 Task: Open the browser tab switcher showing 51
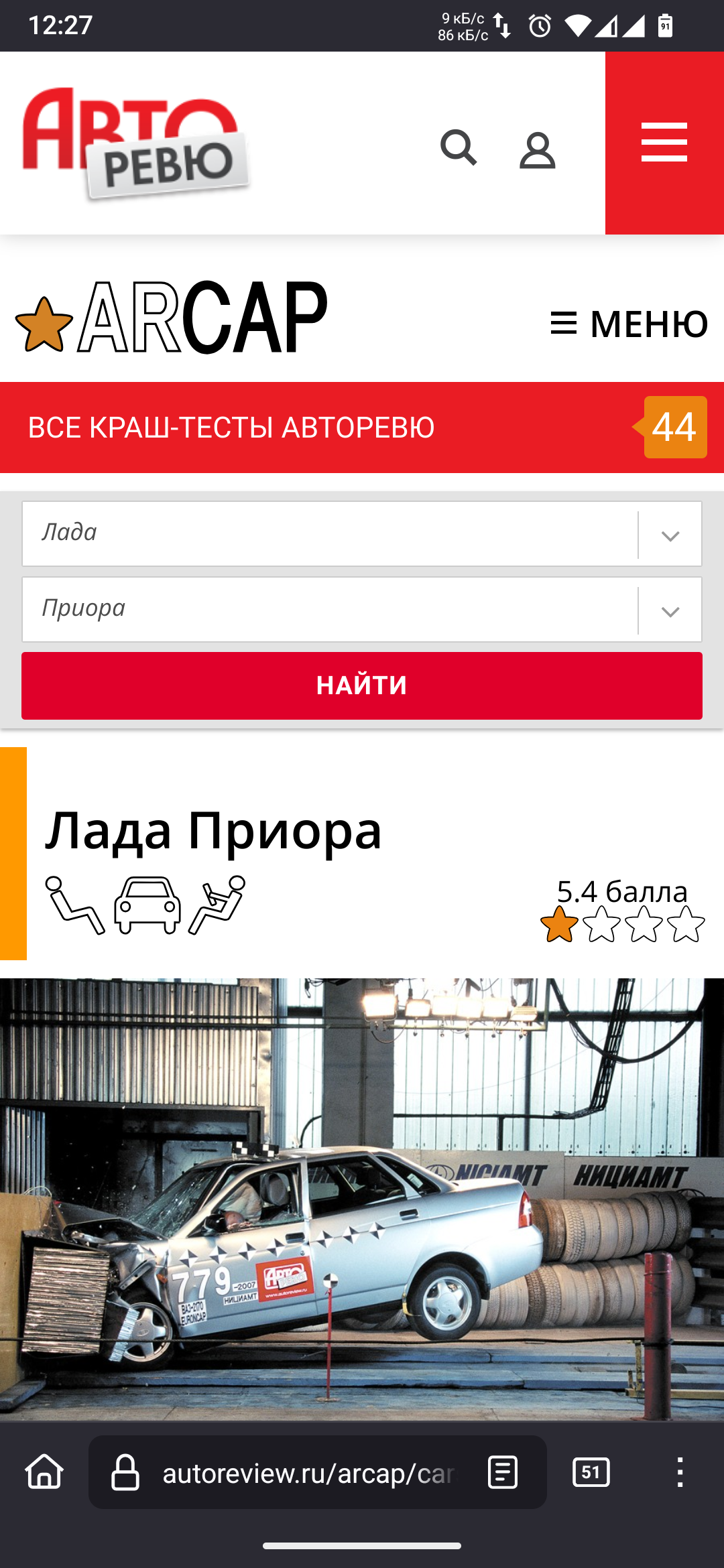point(591,1472)
